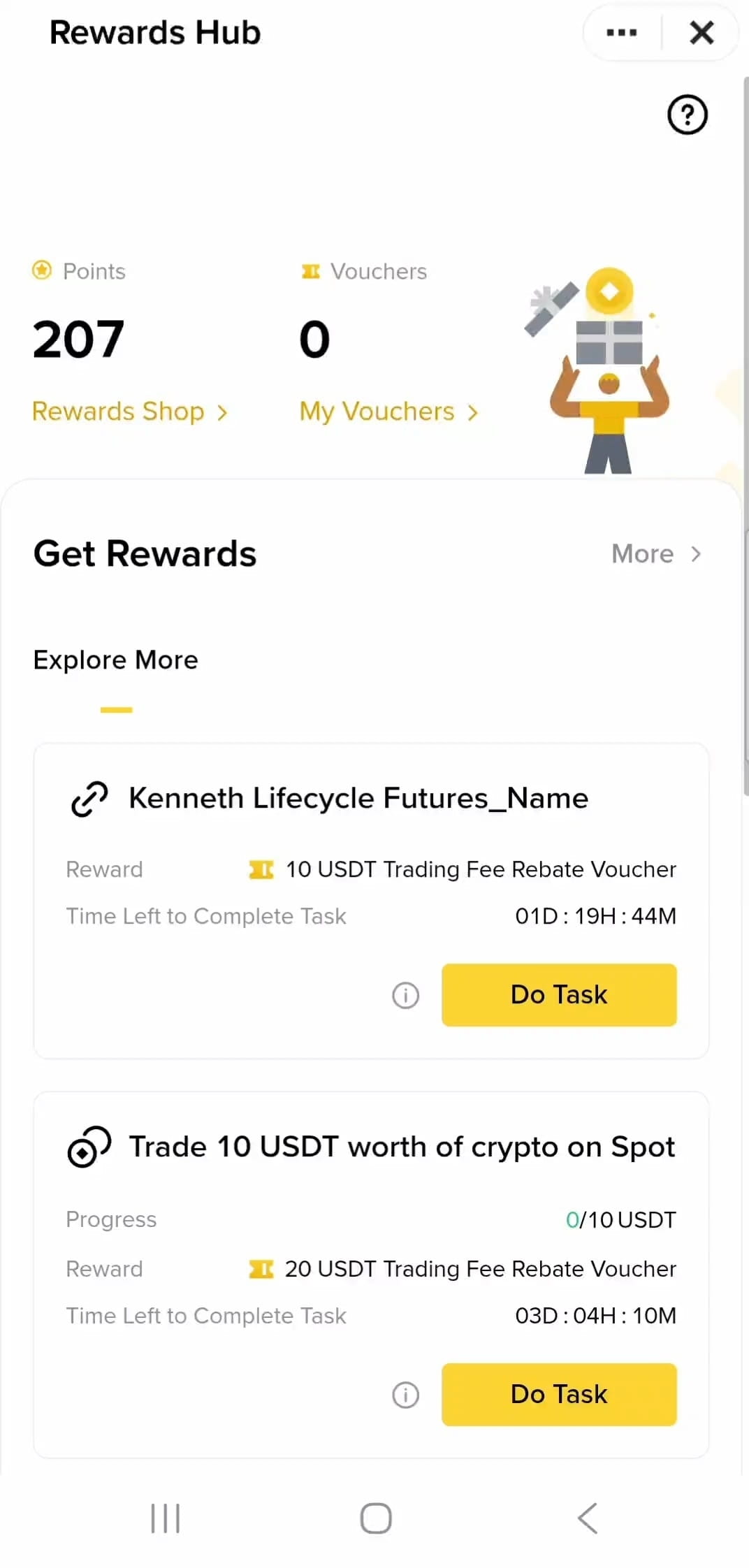Screen dimensions: 749x1568
Task: Click the voucher icon next to 10 USDT reward
Action: (x=261, y=869)
